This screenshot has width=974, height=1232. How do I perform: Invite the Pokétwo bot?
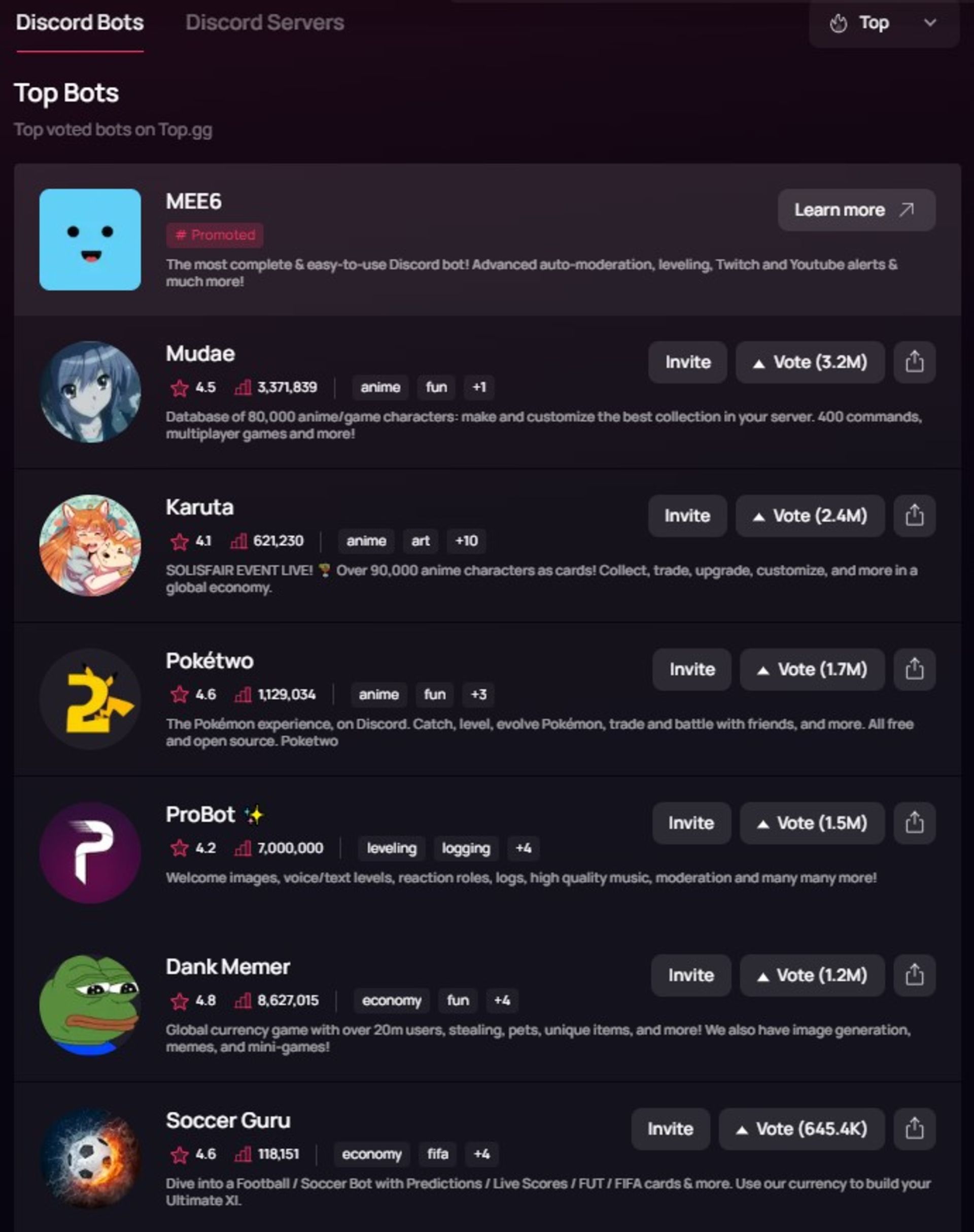(692, 669)
